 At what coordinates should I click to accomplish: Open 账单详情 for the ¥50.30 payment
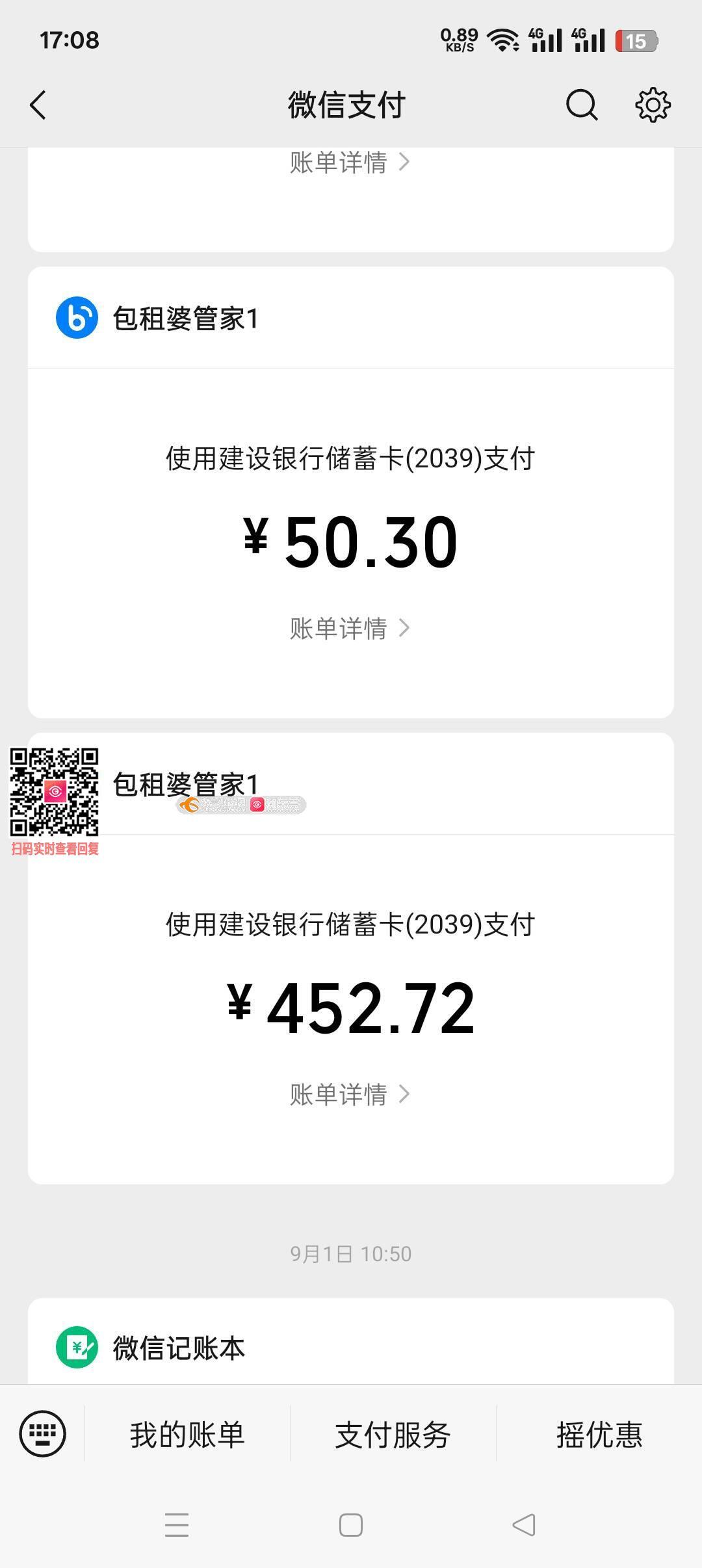tap(350, 629)
